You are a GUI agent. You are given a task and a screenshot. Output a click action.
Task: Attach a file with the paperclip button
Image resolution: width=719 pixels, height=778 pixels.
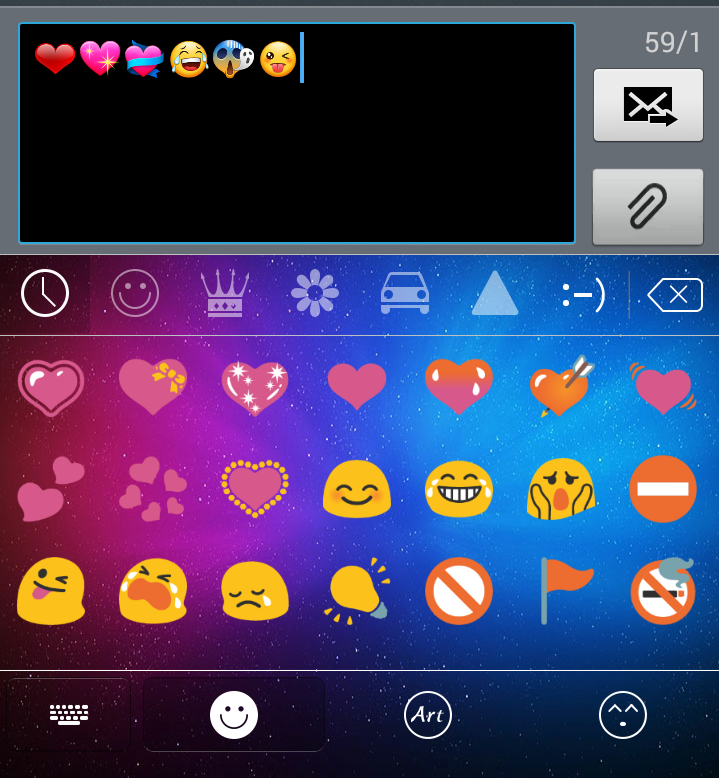(x=648, y=207)
